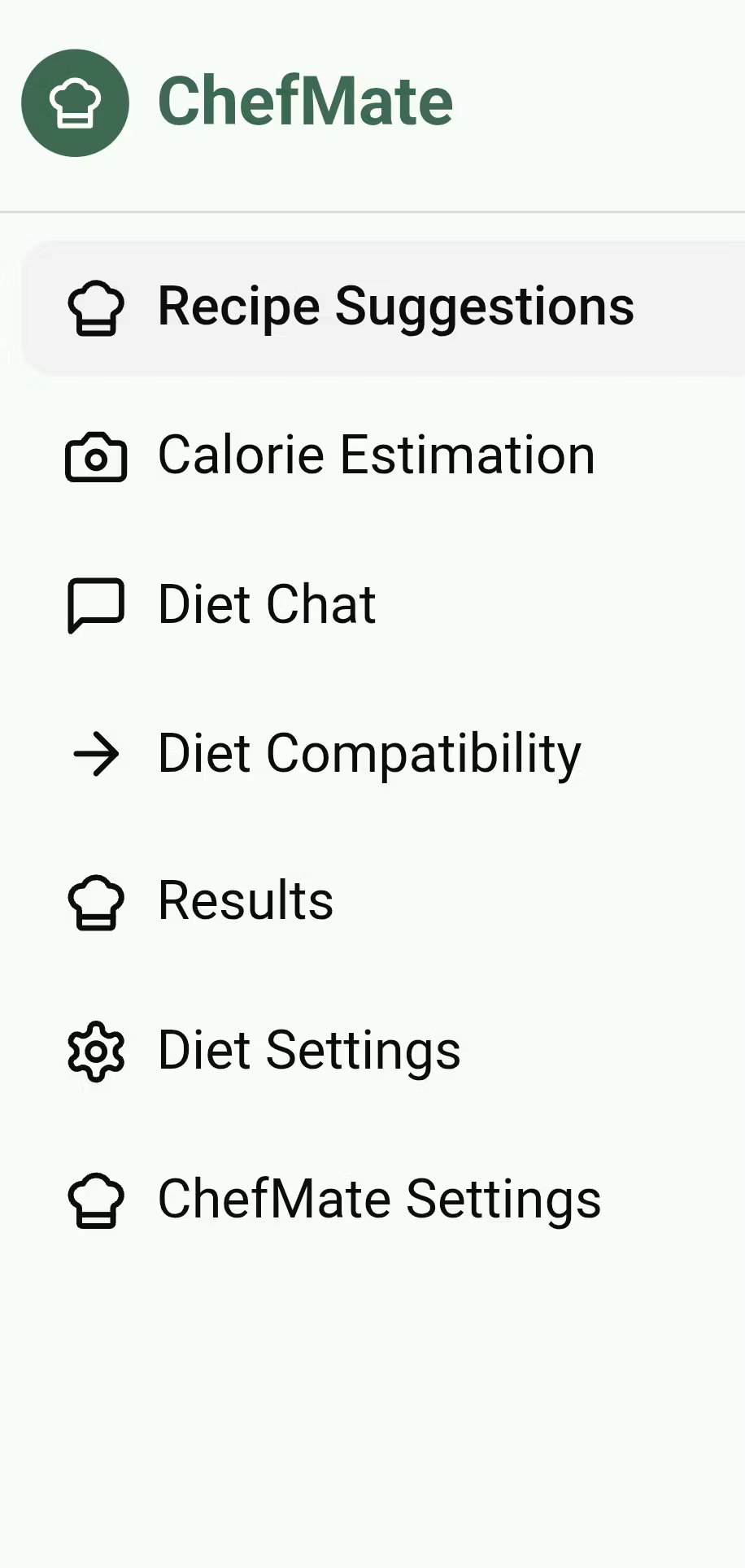745x1568 pixels.
Task: Click the ChefMate chef hat logo
Action: click(74, 100)
